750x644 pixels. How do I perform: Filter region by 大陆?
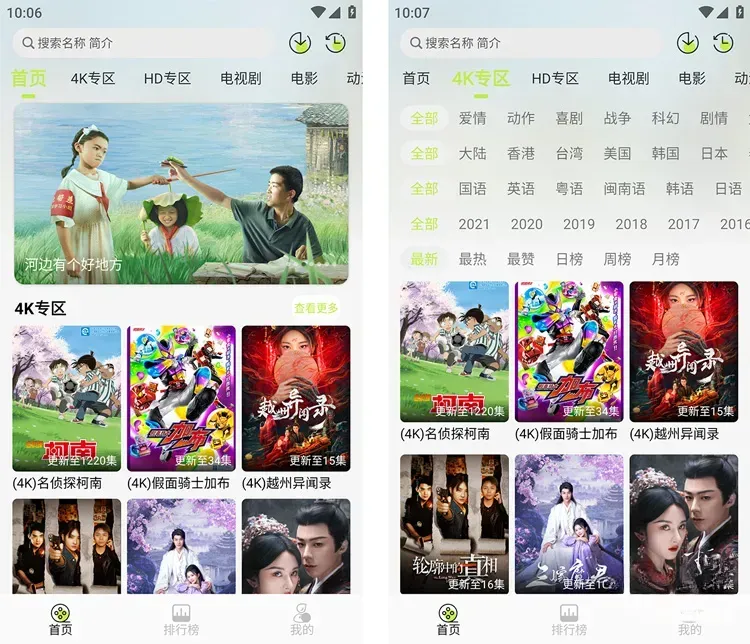tap(473, 154)
